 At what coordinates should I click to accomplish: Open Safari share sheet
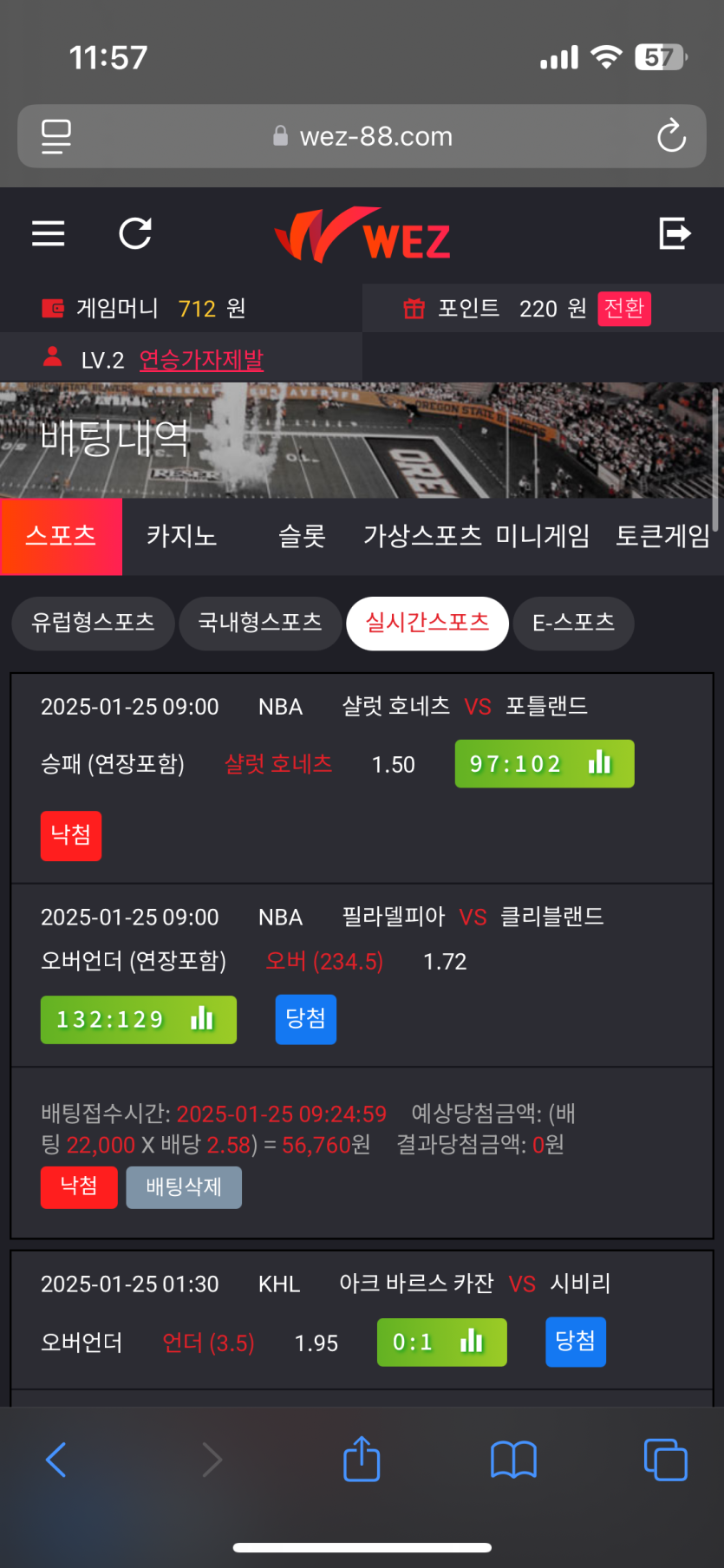[362, 1460]
